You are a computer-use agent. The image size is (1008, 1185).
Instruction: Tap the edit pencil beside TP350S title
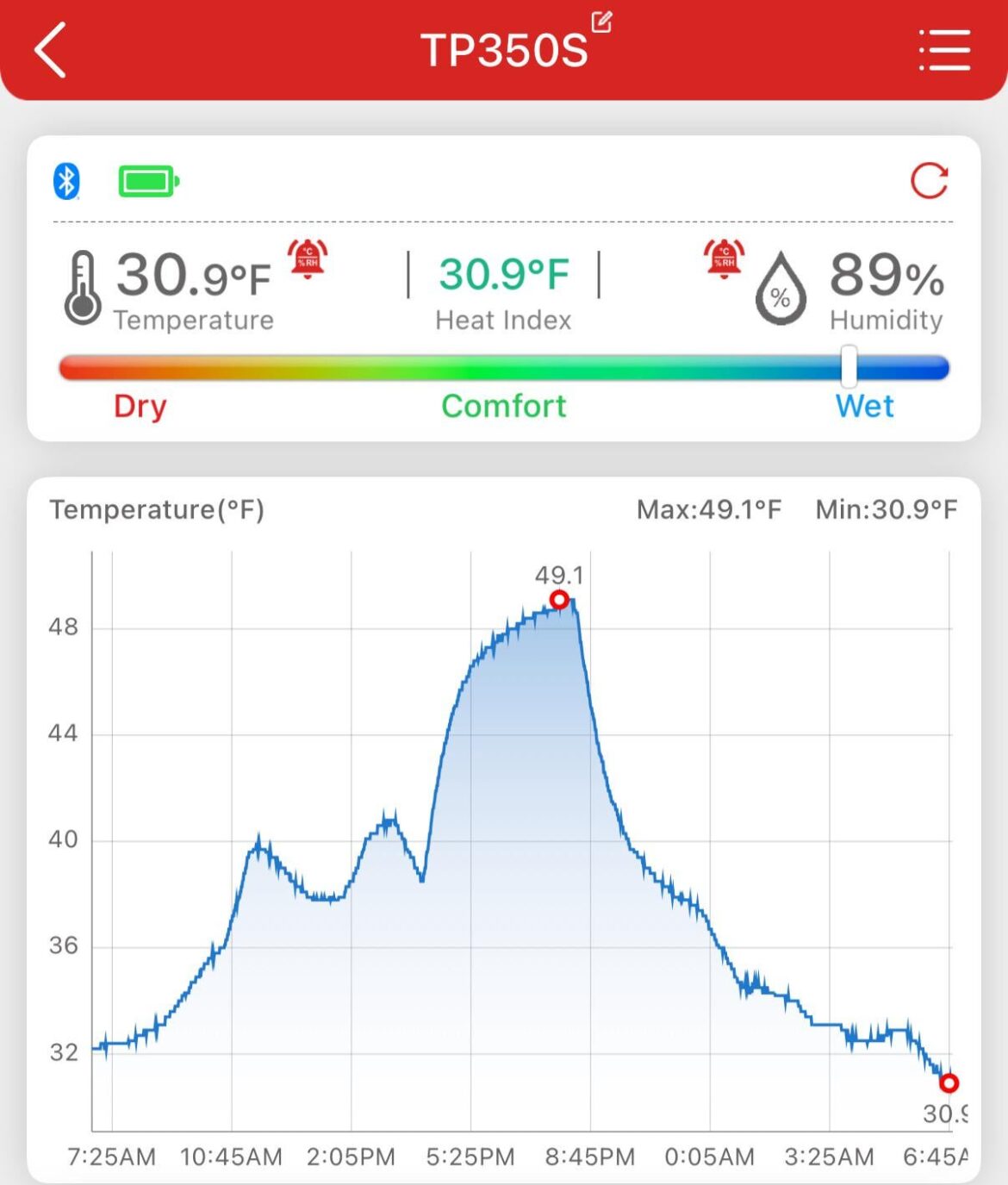click(603, 24)
